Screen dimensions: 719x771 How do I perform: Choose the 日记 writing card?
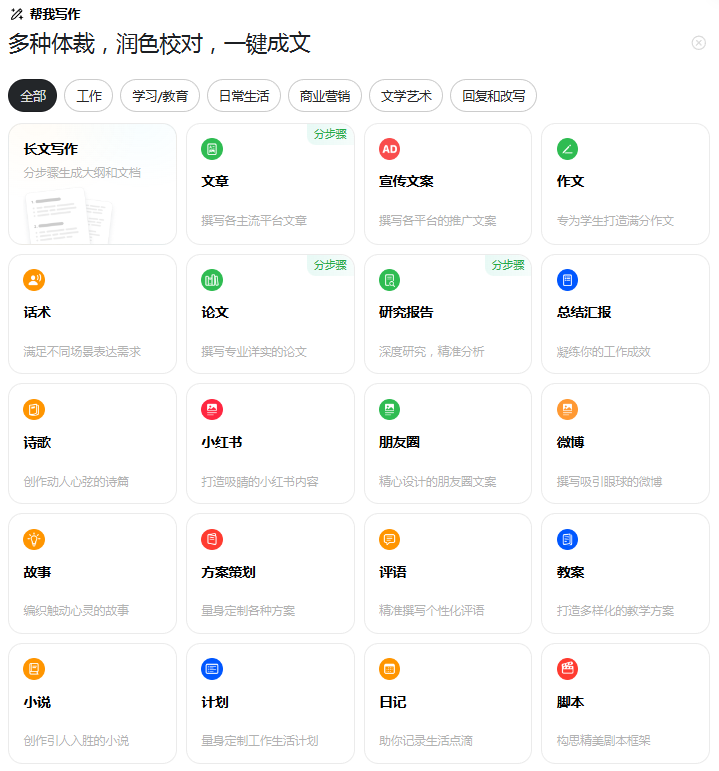(x=447, y=704)
